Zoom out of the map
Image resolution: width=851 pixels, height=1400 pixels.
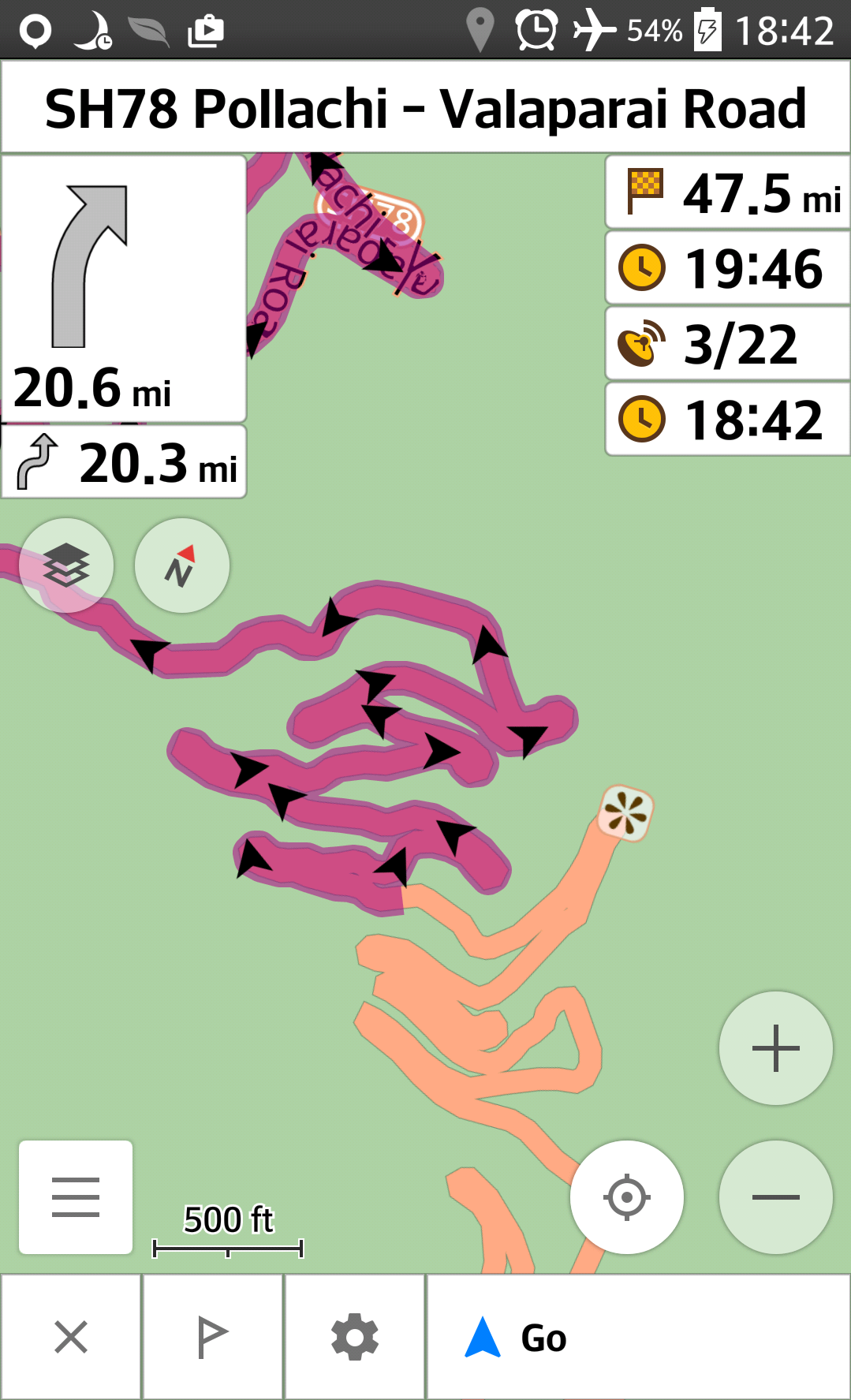[x=775, y=1197]
